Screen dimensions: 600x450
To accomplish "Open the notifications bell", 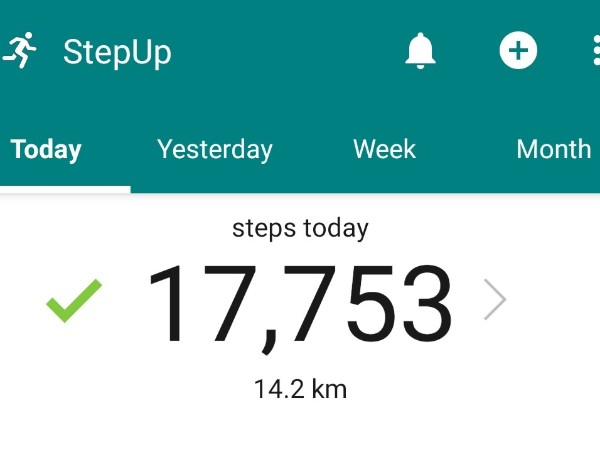I will (421, 50).
